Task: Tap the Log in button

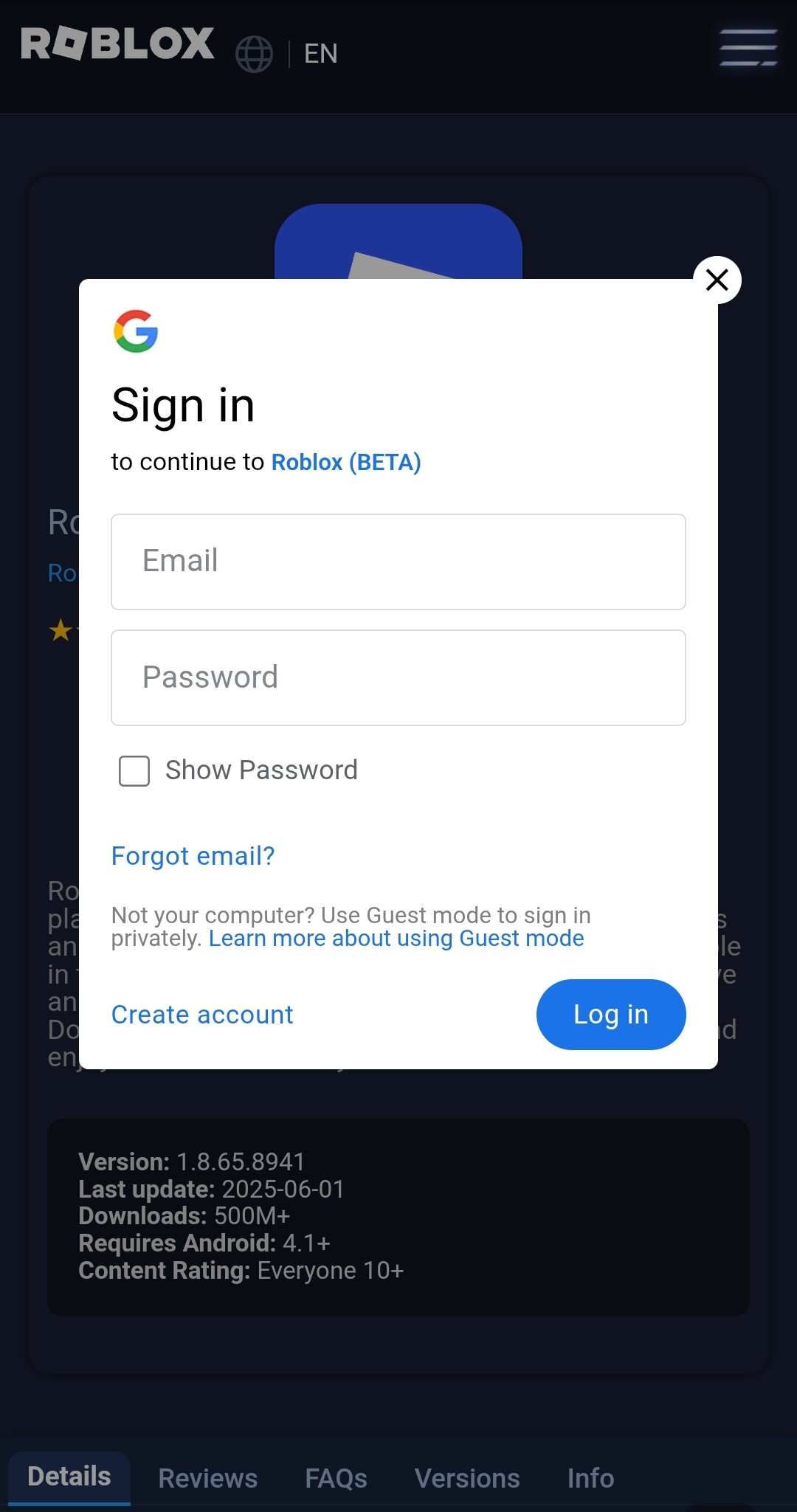Action: tap(611, 1015)
